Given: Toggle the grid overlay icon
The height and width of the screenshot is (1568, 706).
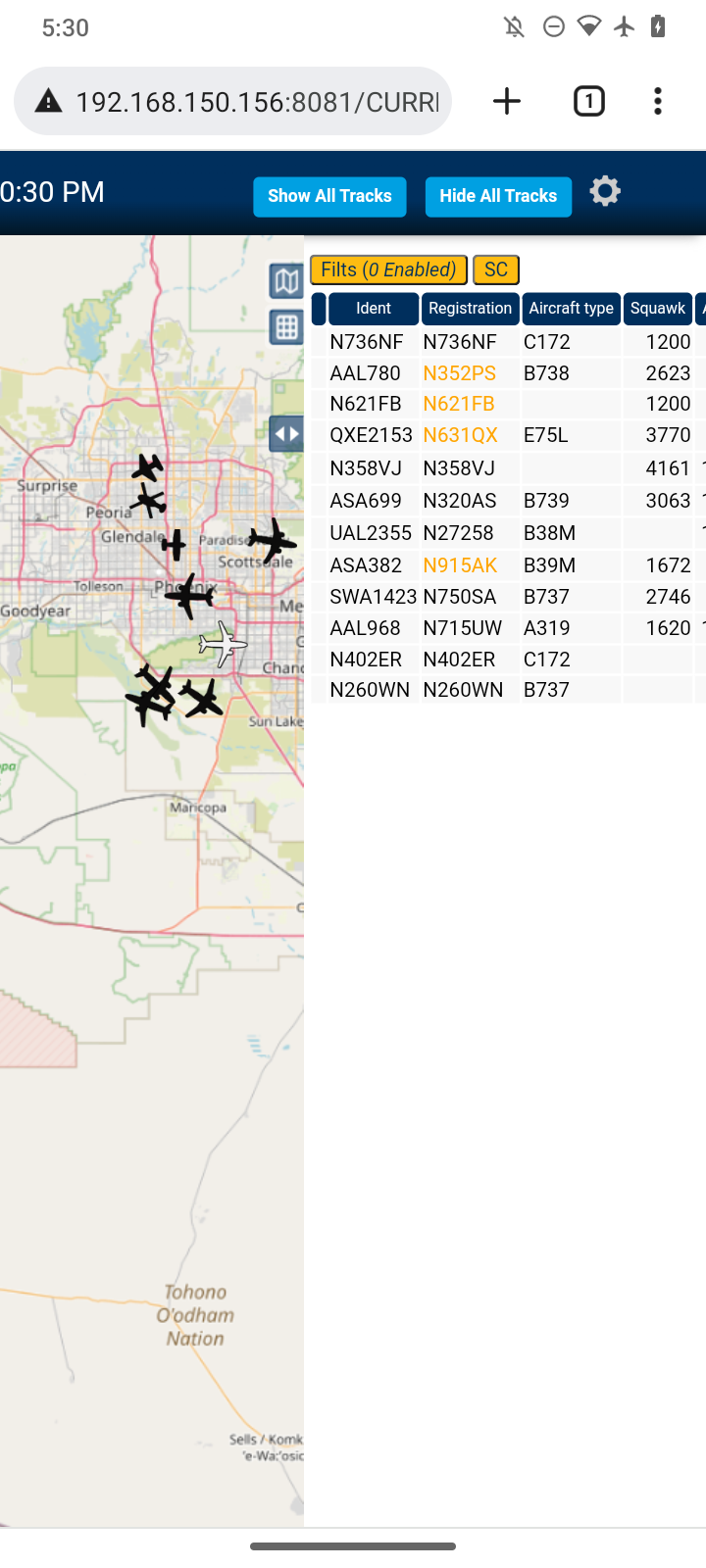Looking at the screenshot, I should tap(286, 326).
